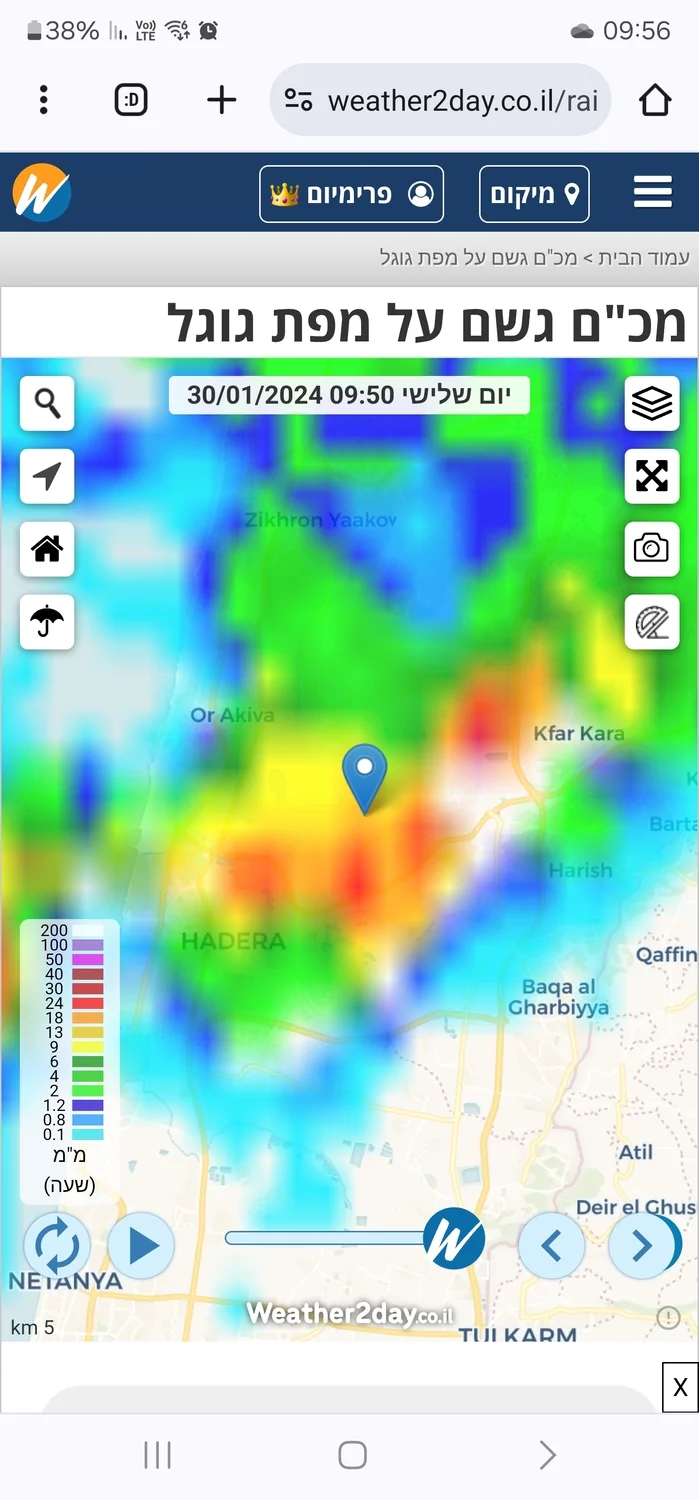The height and width of the screenshot is (1500, 699).
Task: Tap the weather2day.co.il address bar
Action: [440, 100]
